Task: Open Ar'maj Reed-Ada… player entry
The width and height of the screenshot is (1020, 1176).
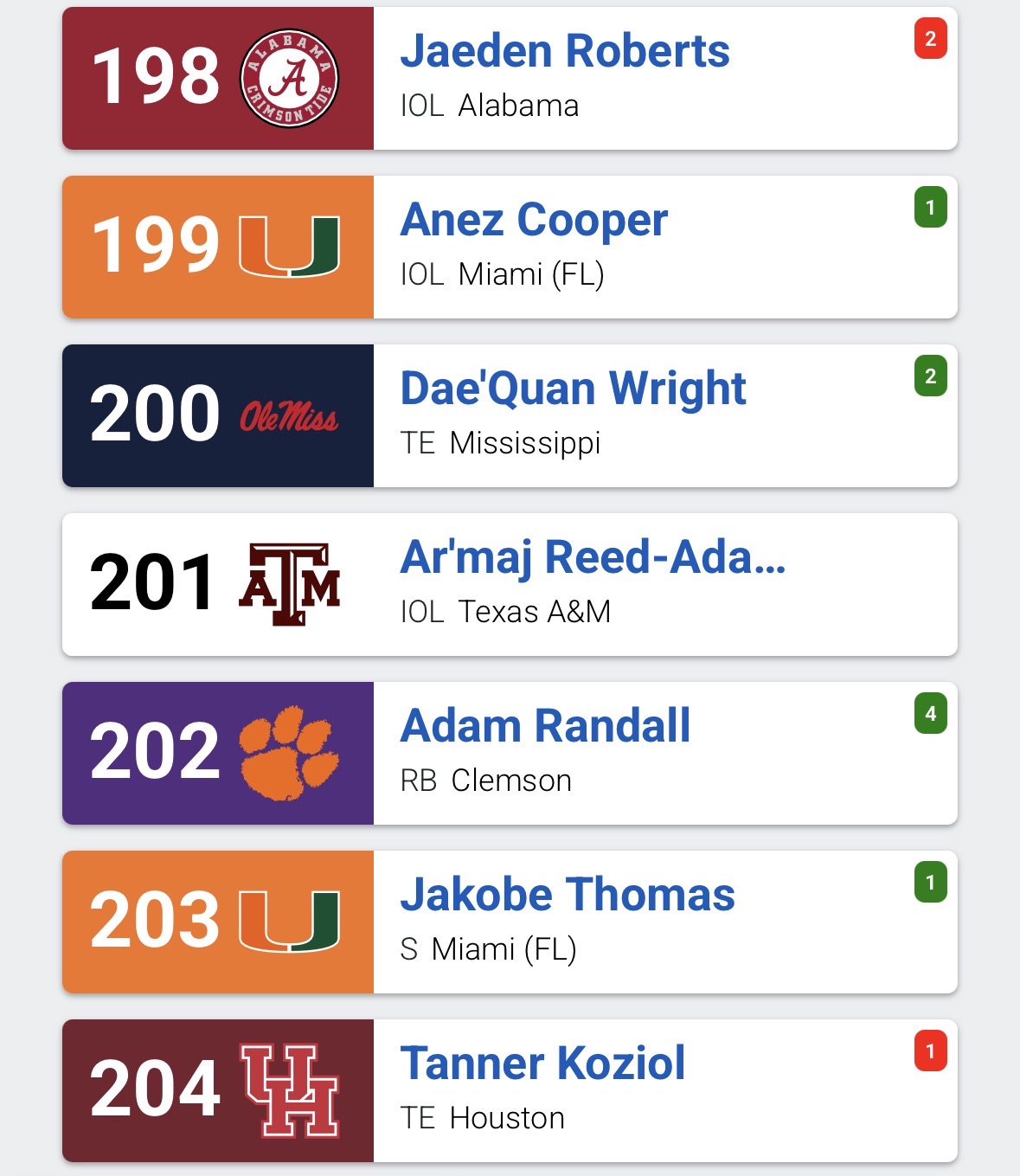Action: pos(593,557)
